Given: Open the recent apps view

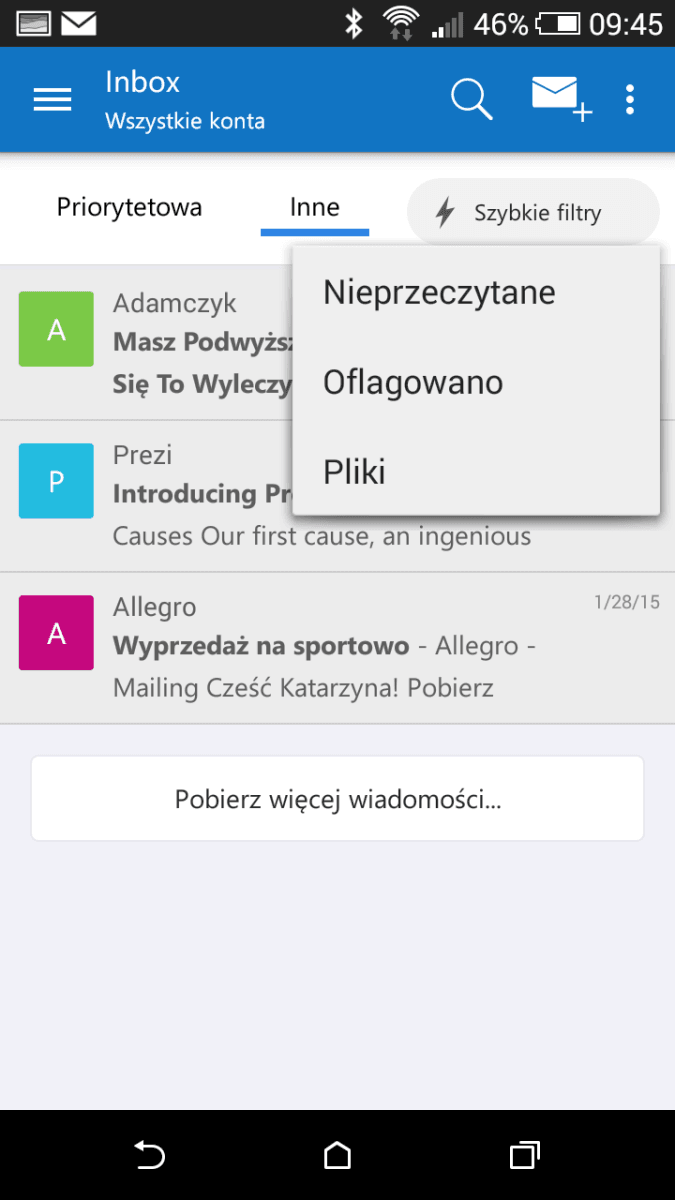Looking at the screenshot, I should tap(525, 1156).
